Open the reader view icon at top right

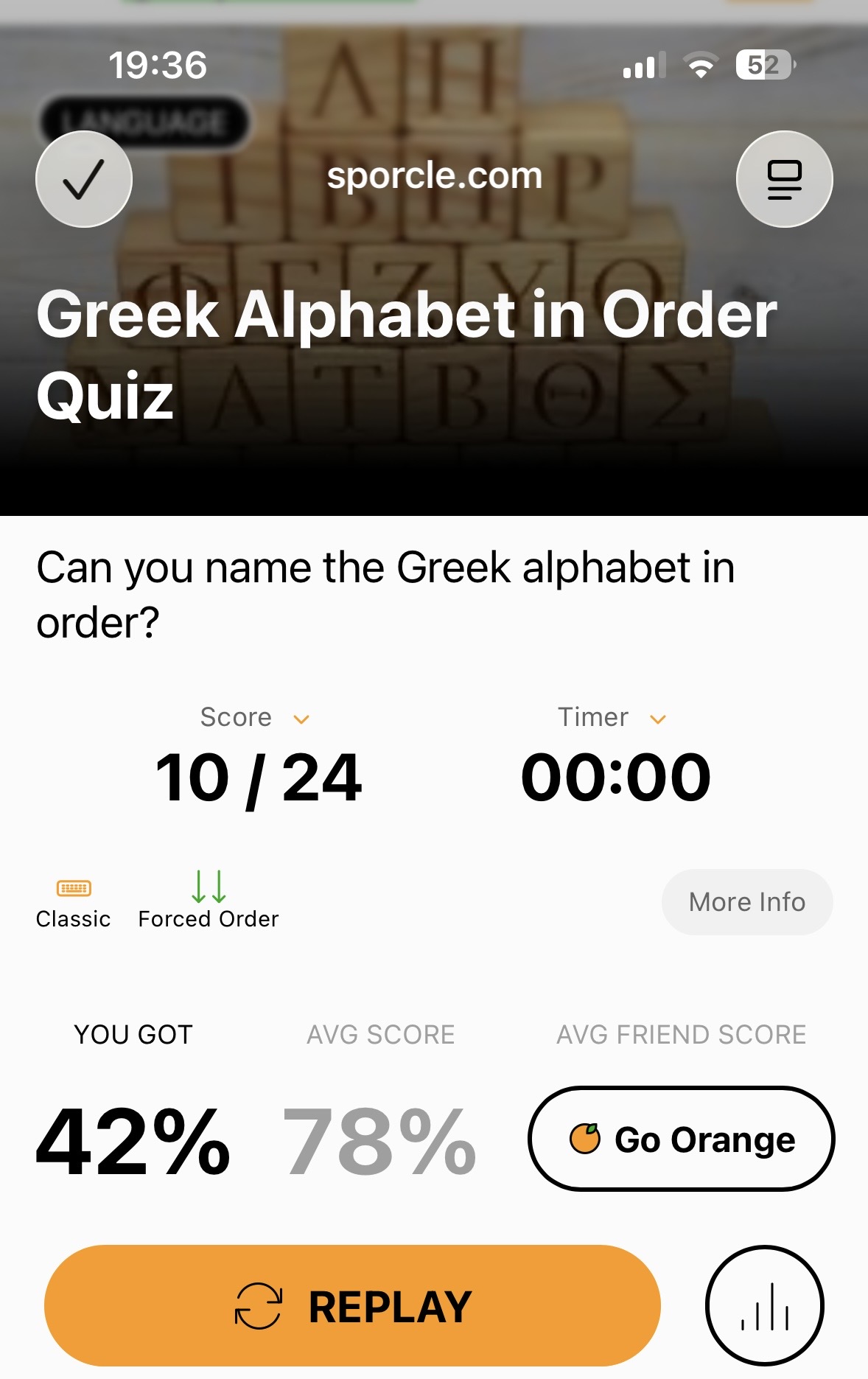[784, 179]
